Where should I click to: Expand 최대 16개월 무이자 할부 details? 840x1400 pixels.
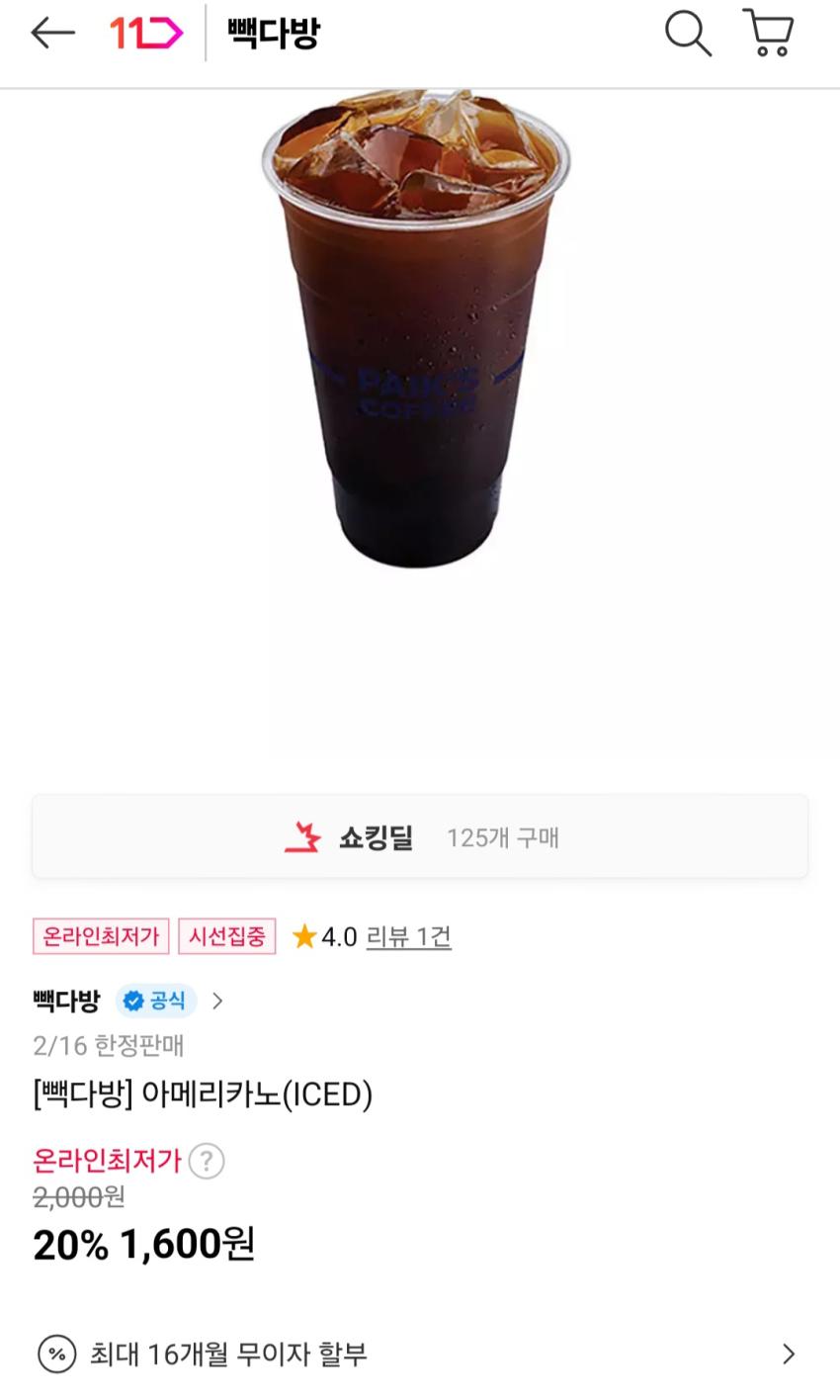(x=420, y=1354)
